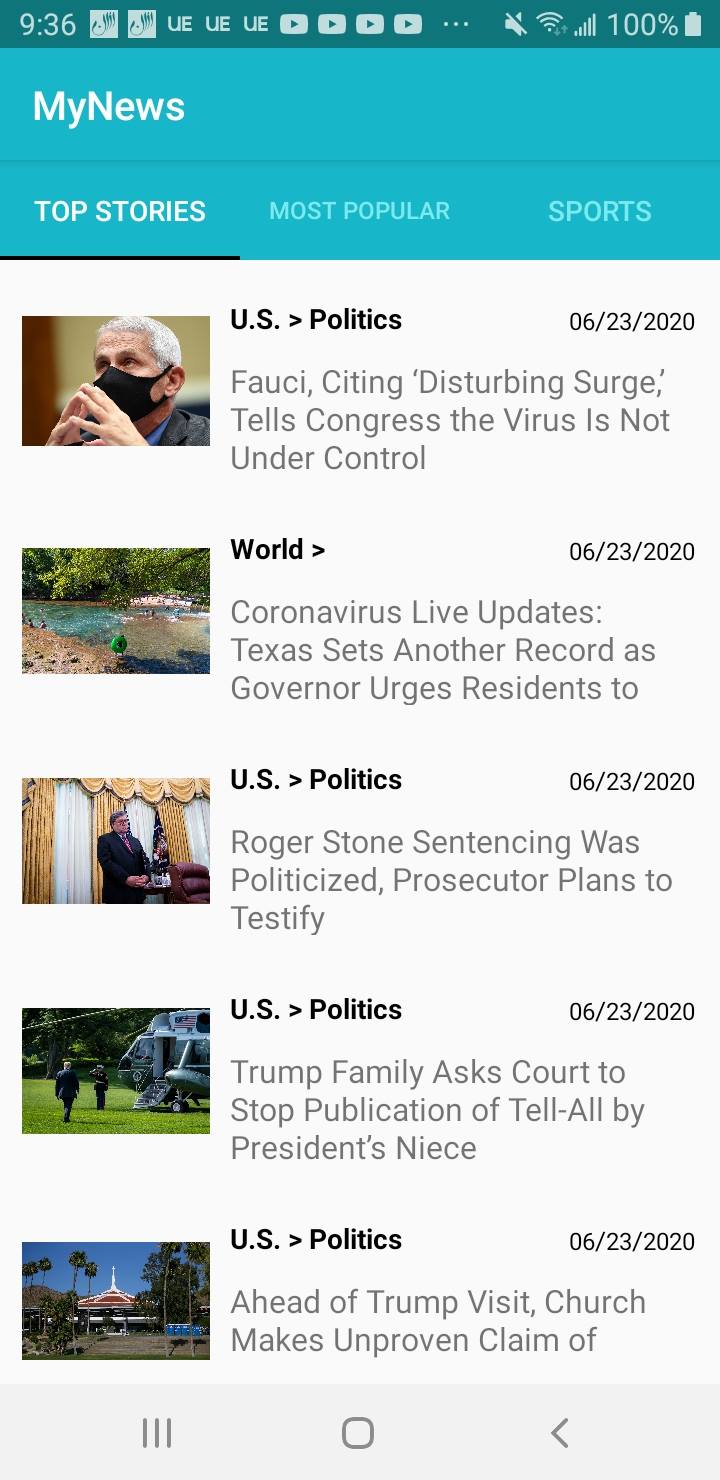Tap the Fauci photo thumbnail
This screenshot has height=1480, width=720.
pyautogui.click(x=115, y=380)
